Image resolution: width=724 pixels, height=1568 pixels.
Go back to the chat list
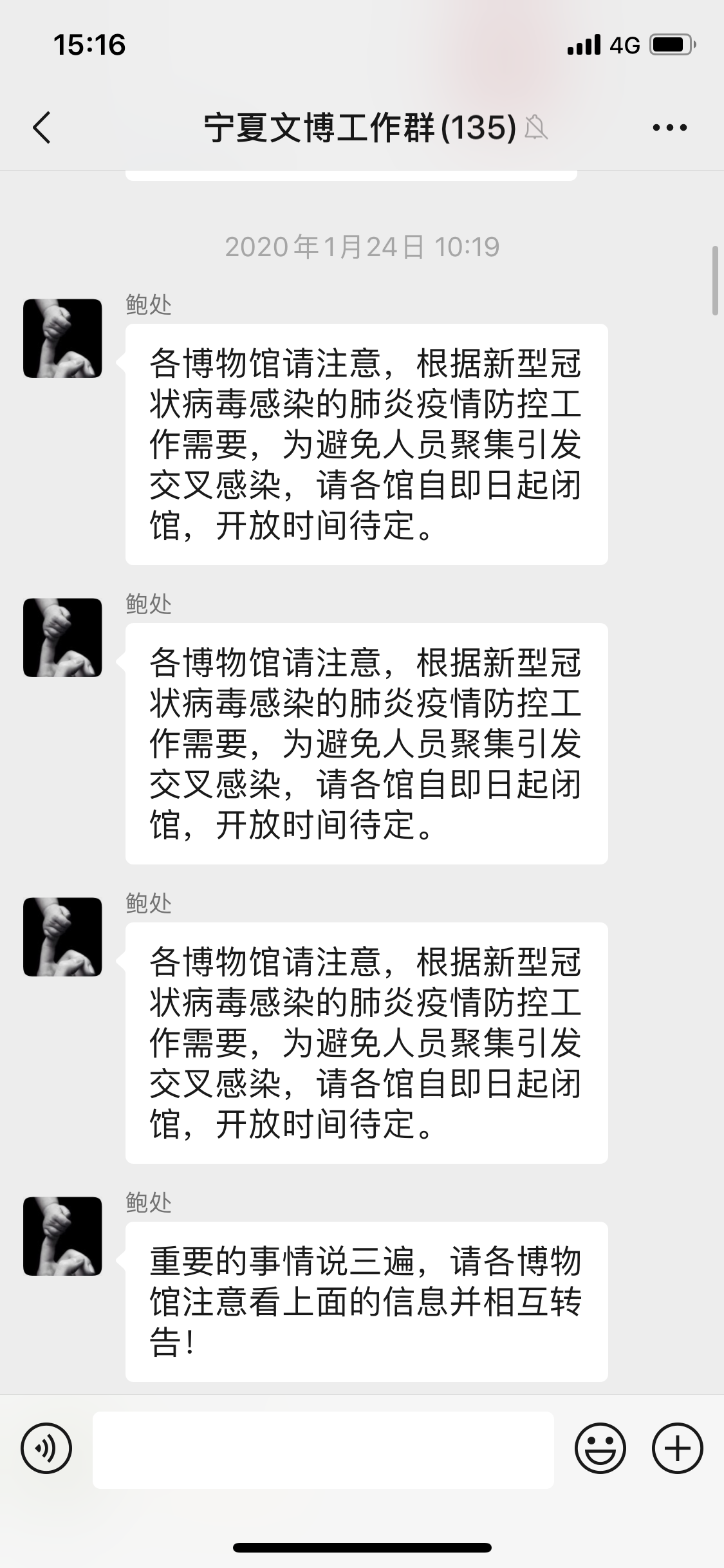pos(41,127)
